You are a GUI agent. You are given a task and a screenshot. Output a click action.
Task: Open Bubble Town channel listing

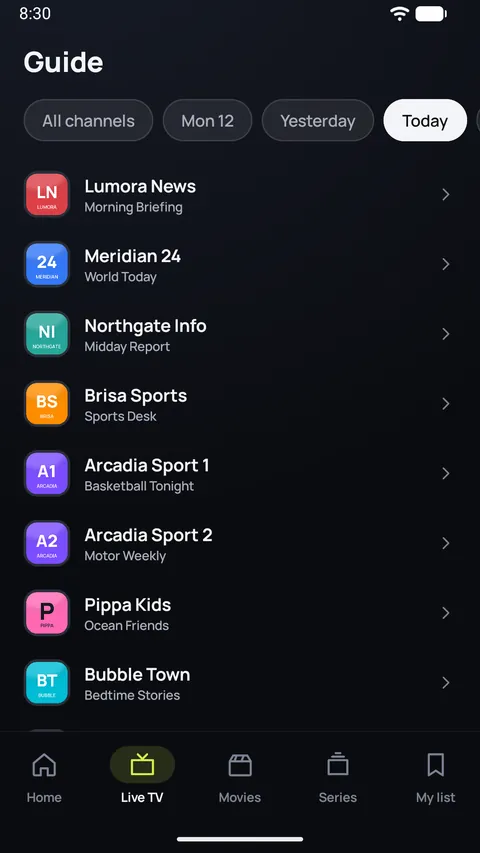(x=240, y=682)
